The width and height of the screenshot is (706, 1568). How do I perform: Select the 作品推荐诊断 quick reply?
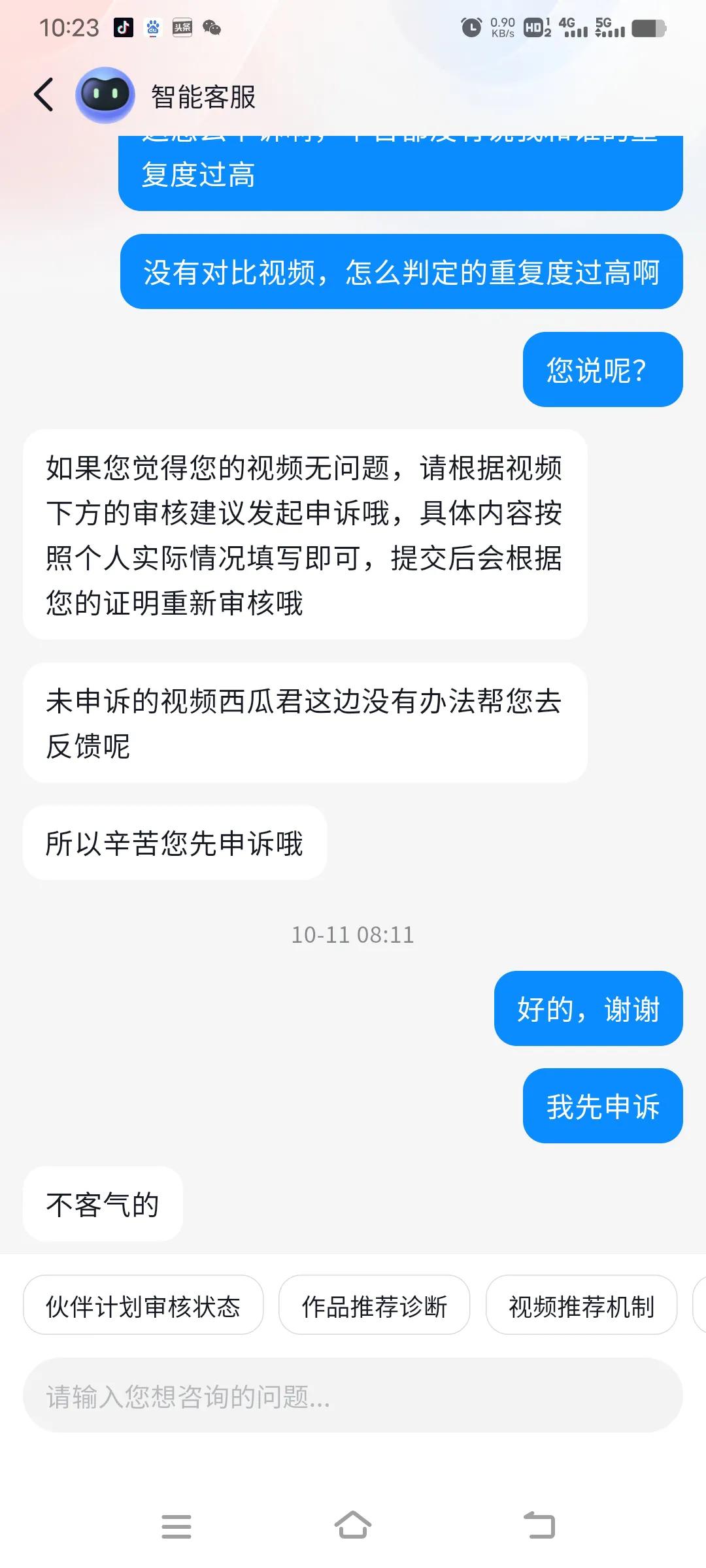[x=375, y=1305]
